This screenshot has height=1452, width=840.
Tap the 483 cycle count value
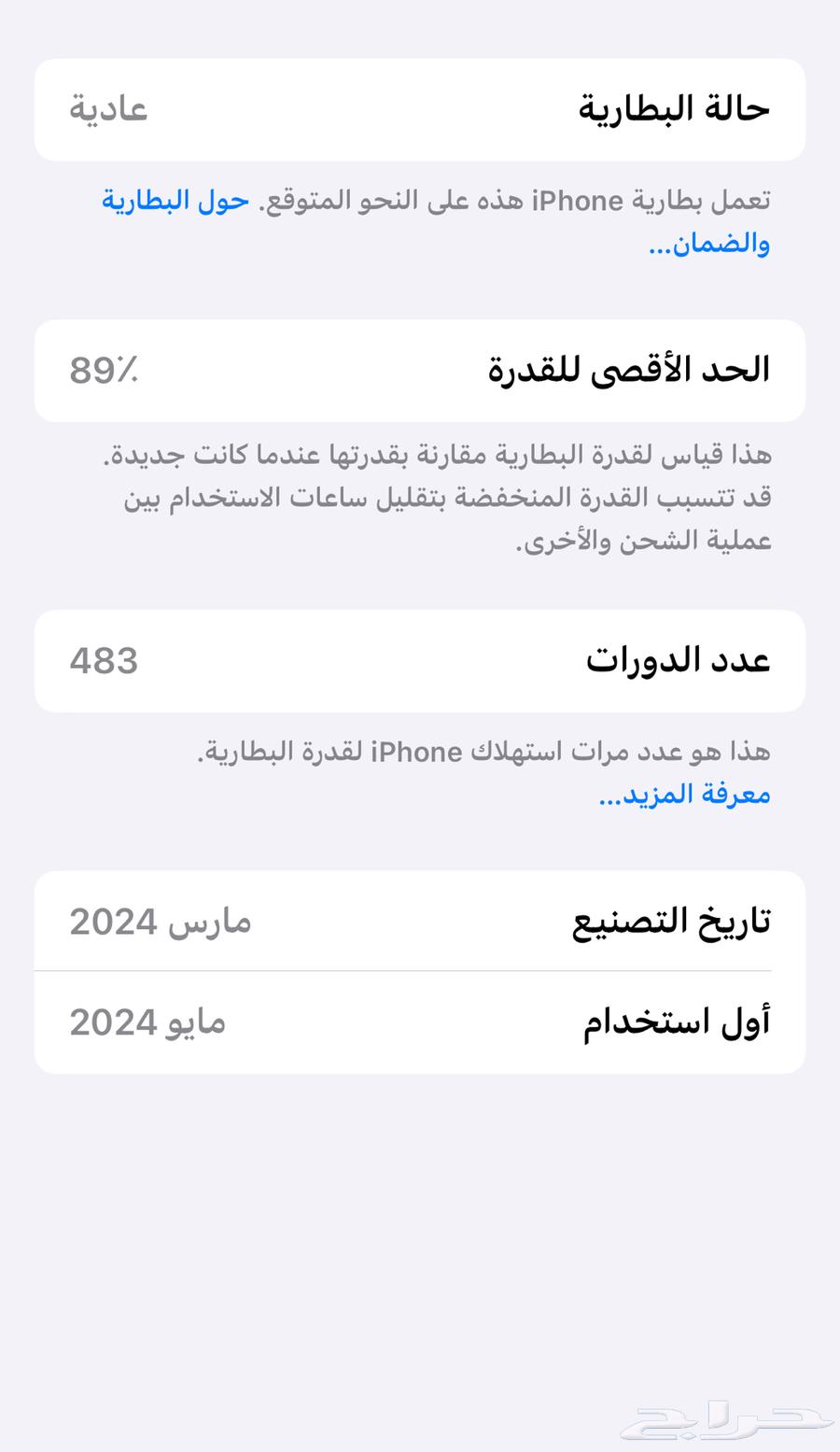coord(103,661)
